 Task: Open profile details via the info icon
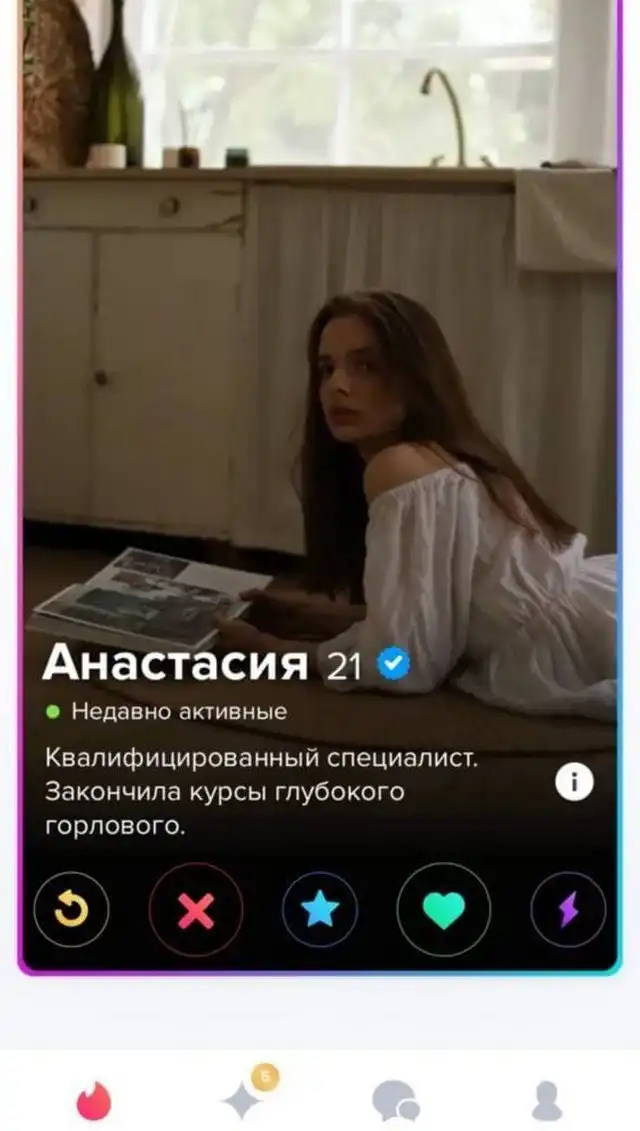coord(574,782)
